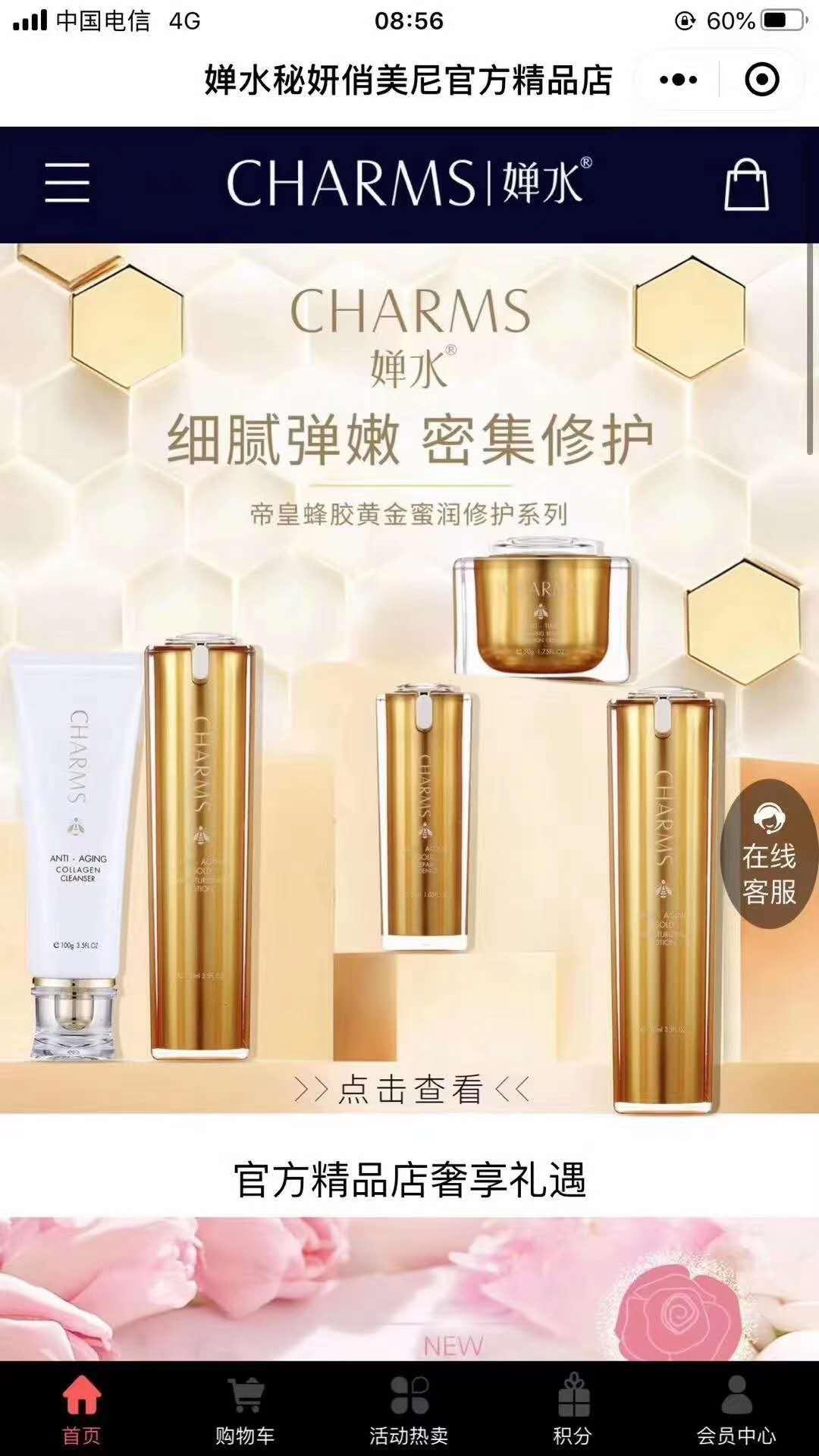Go to 活动热卖 tab
Viewport: 819px width, 1456px height.
(x=409, y=1409)
